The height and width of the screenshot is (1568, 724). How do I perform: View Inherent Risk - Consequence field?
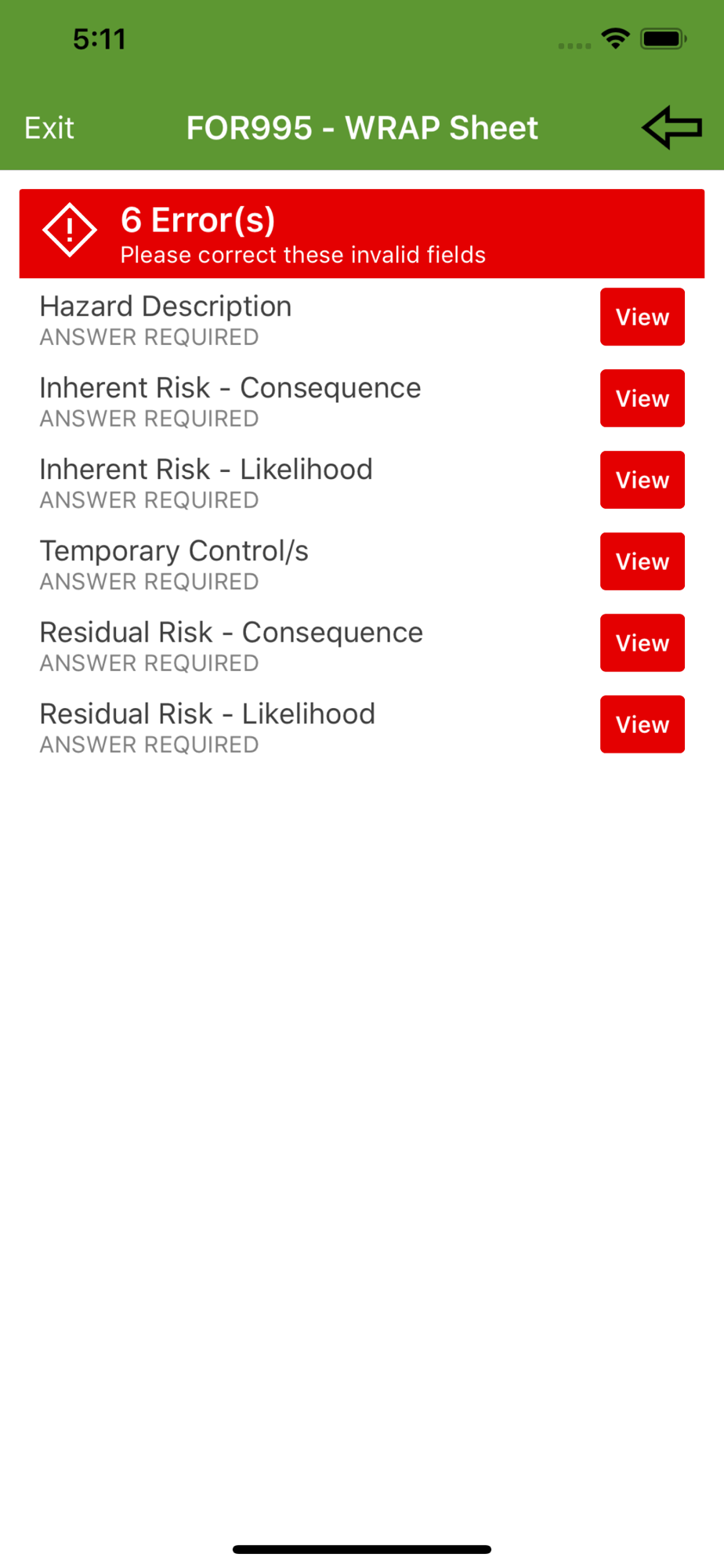643,398
